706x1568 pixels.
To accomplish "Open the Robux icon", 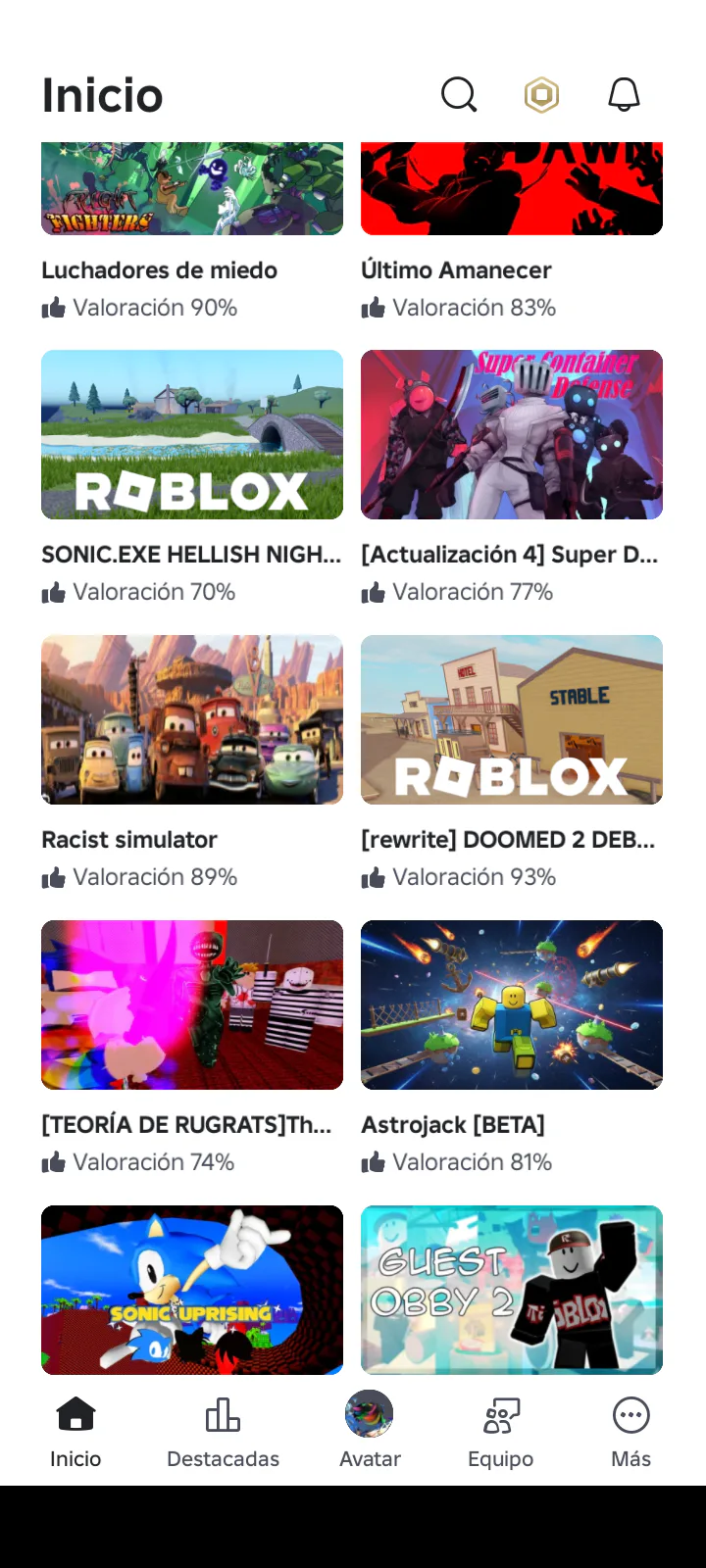I will [x=541, y=95].
